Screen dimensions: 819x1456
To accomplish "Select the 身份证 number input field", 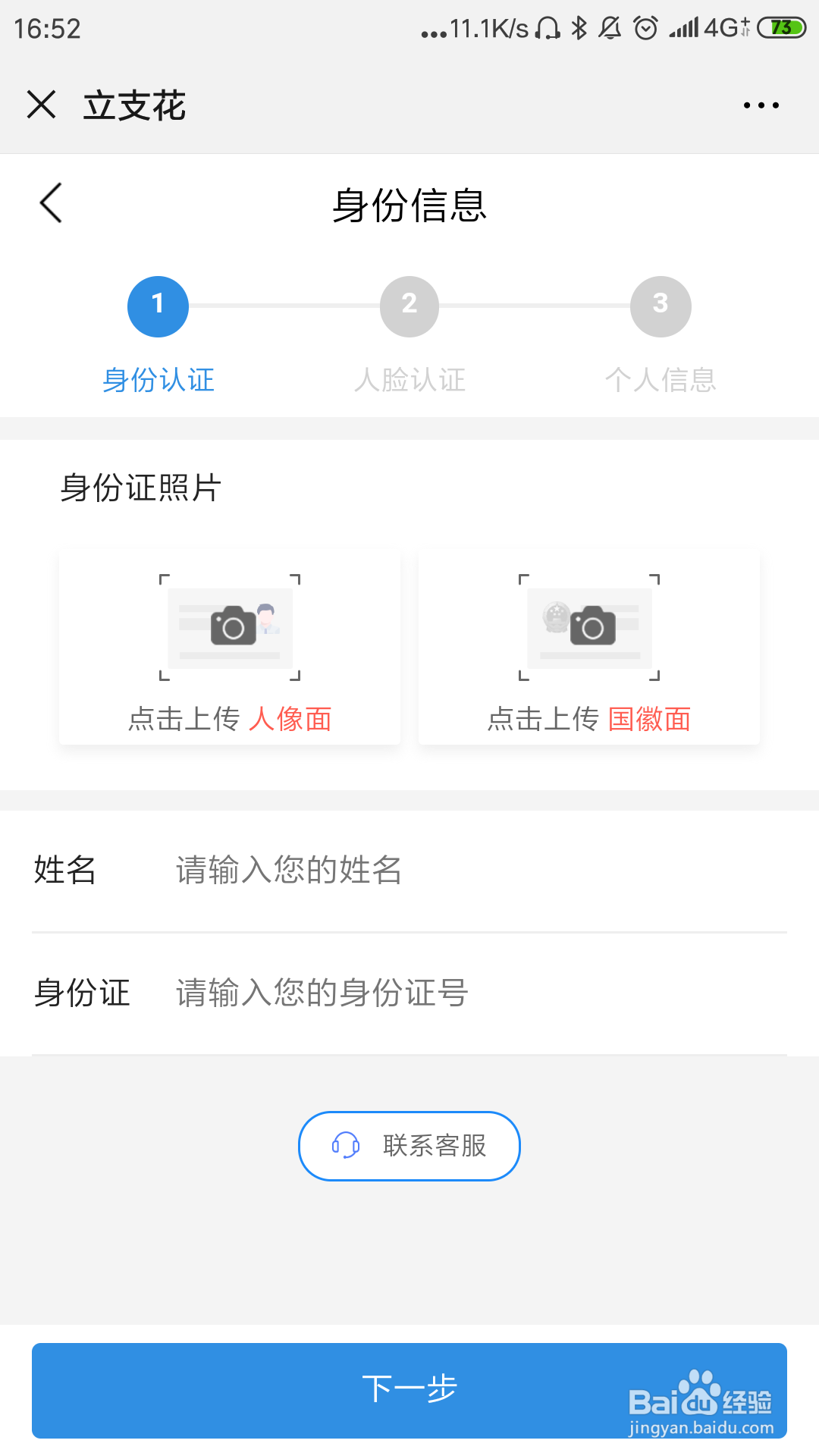I will click(x=478, y=993).
